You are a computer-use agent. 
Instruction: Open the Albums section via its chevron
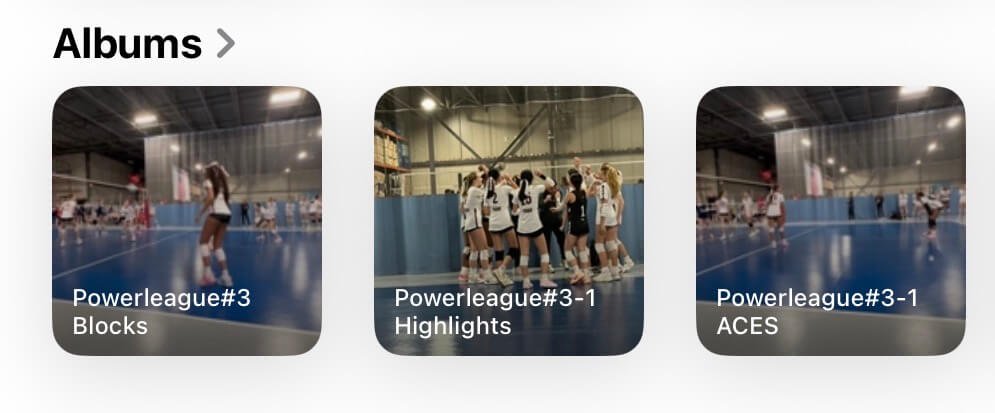pyautogui.click(x=225, y=44)
